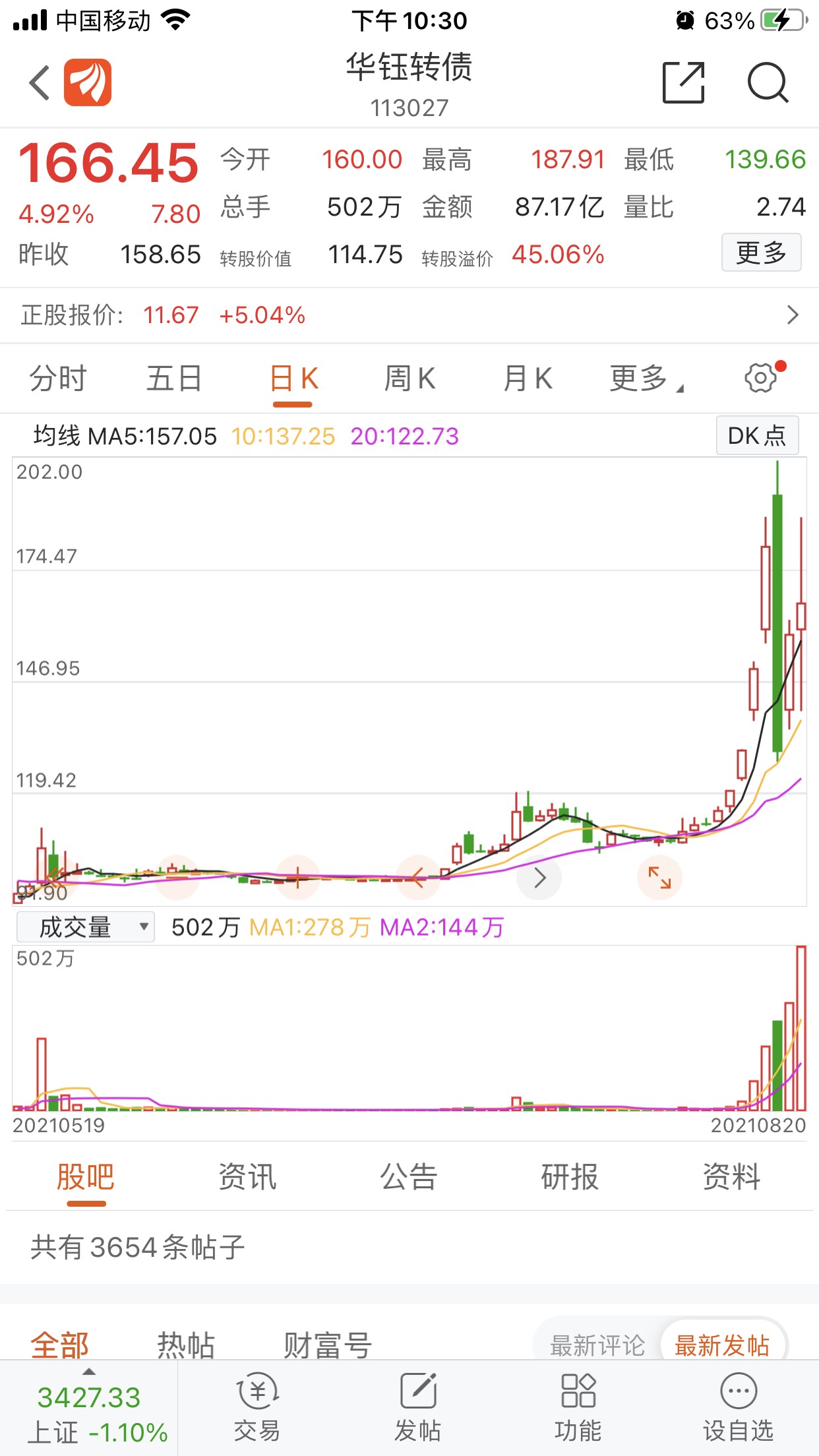Open the 正股报价 underlying stock row
Image resolution: width=819 pixels, height=1456 pixels.
pyautogui.click(x=409, y=315)
